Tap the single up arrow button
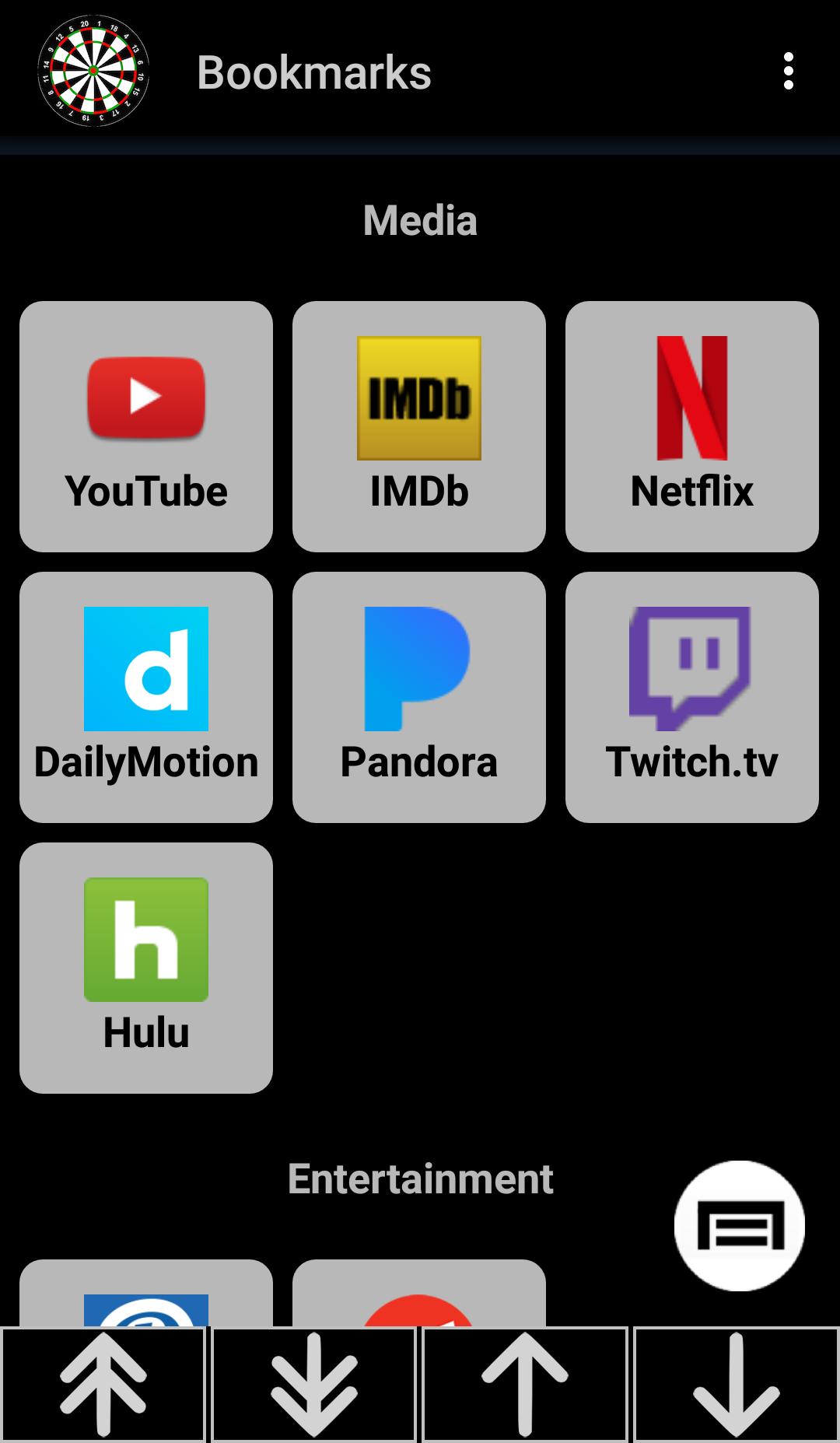The image size is (840, 1443). 525,1385
